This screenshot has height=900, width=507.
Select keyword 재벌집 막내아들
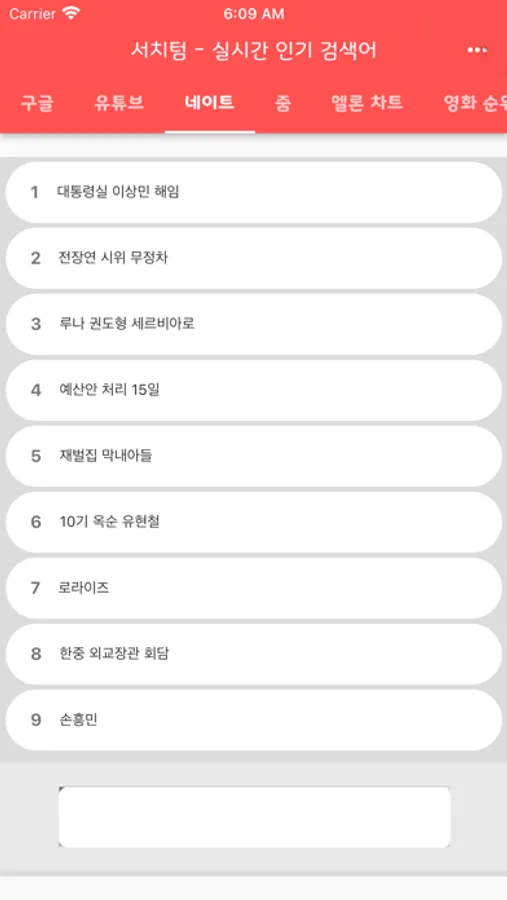coord(254,456)
